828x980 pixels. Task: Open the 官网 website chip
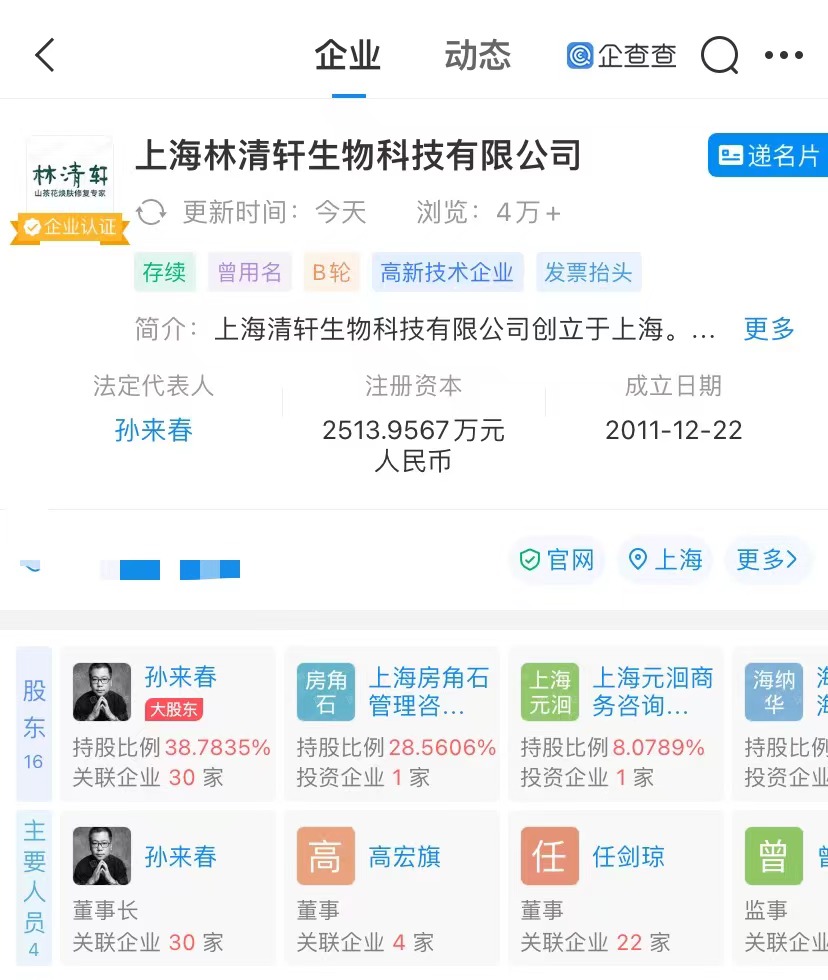[557, 560]
